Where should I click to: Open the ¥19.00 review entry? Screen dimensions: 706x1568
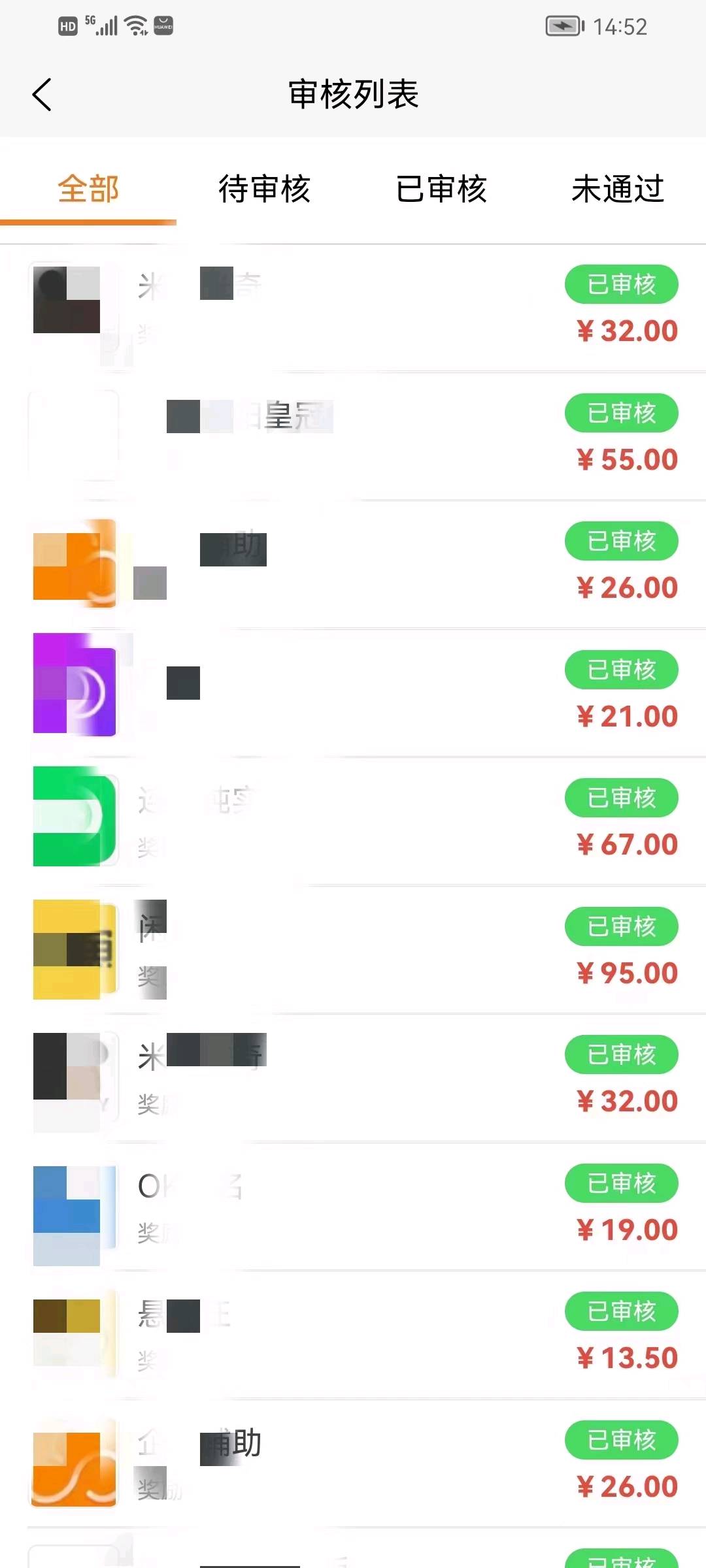tap(353, 1207)
